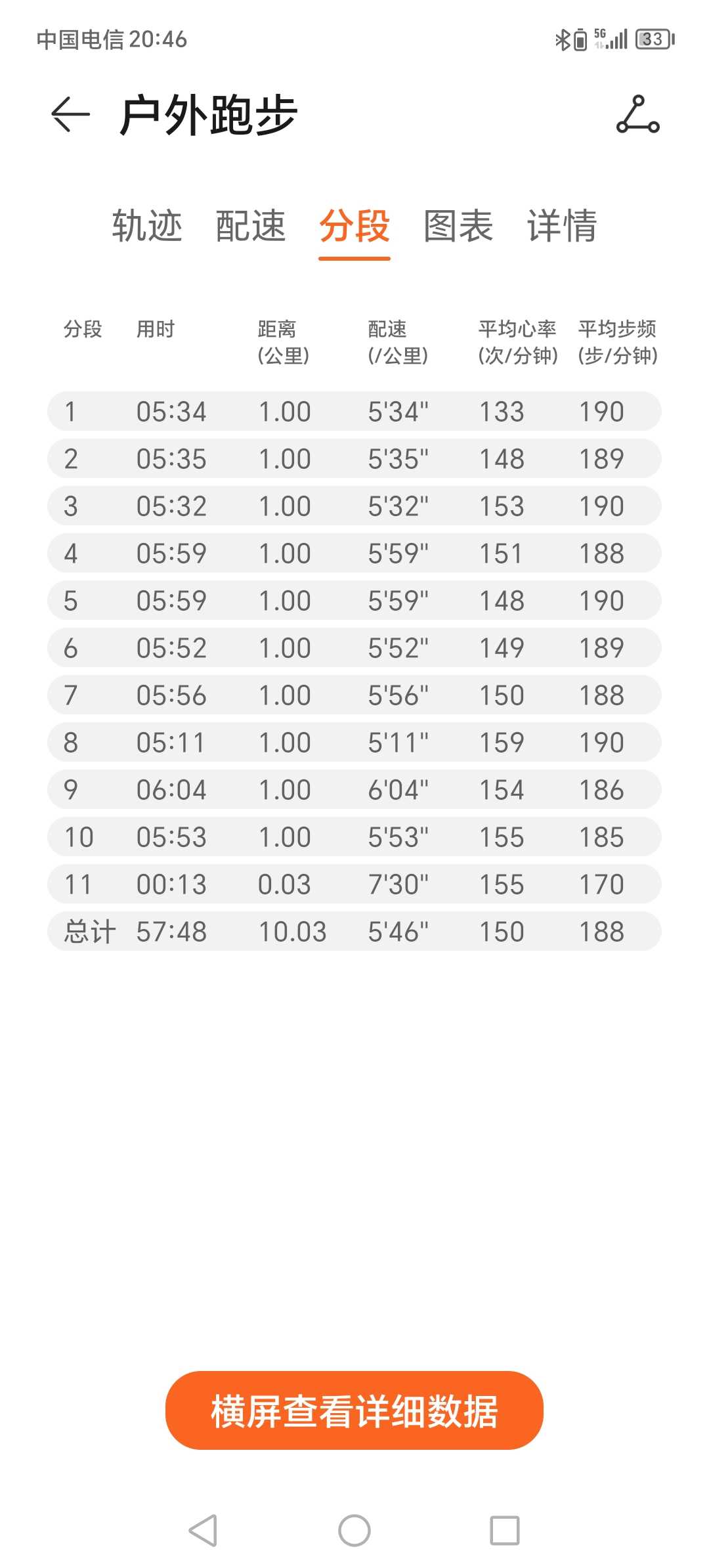Tap the system home button
This screenshot has width=709, height=1568.
(x=354, y=1531)
